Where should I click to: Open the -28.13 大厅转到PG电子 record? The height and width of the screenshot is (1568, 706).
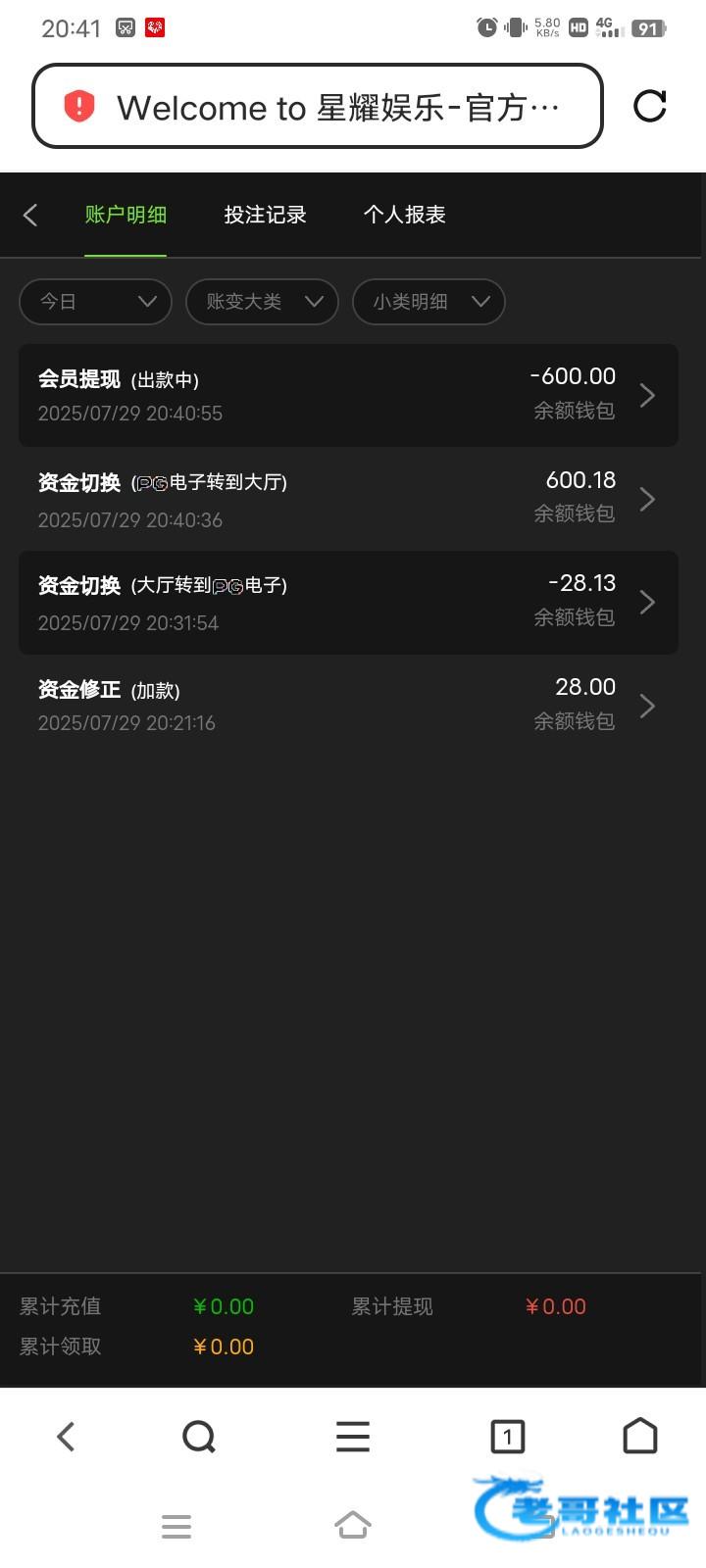(348, 602)
